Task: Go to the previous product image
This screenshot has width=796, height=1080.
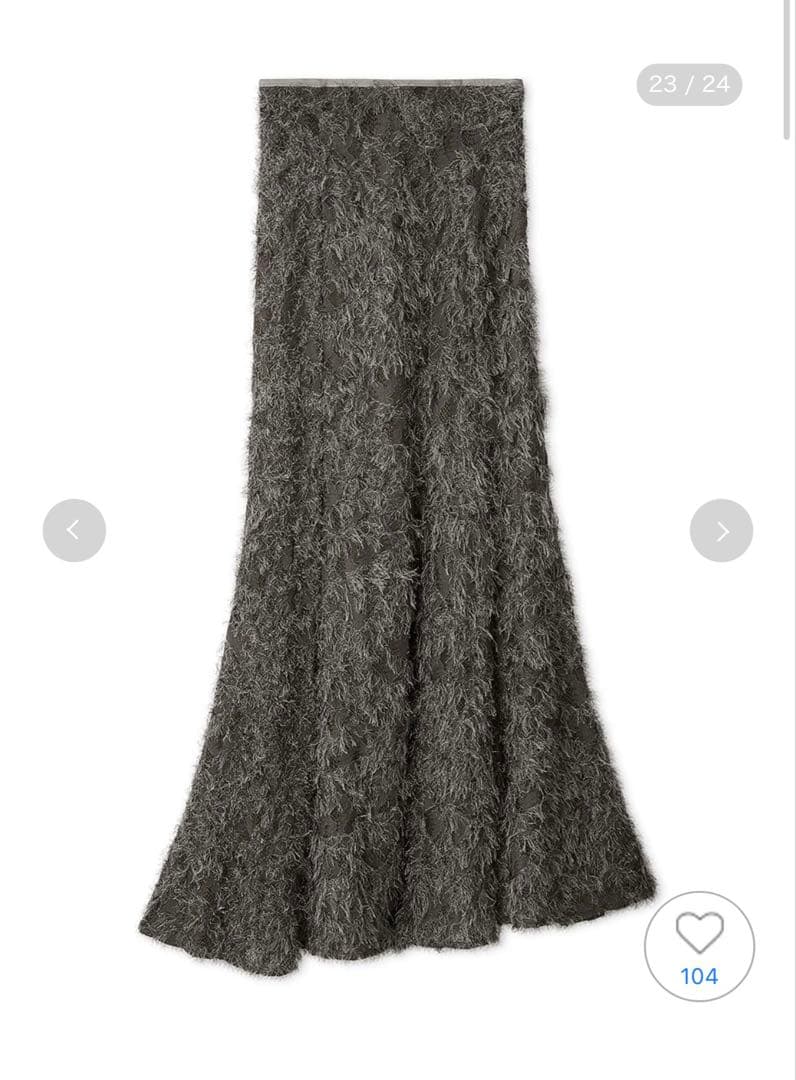Action: tap(74, 530)
